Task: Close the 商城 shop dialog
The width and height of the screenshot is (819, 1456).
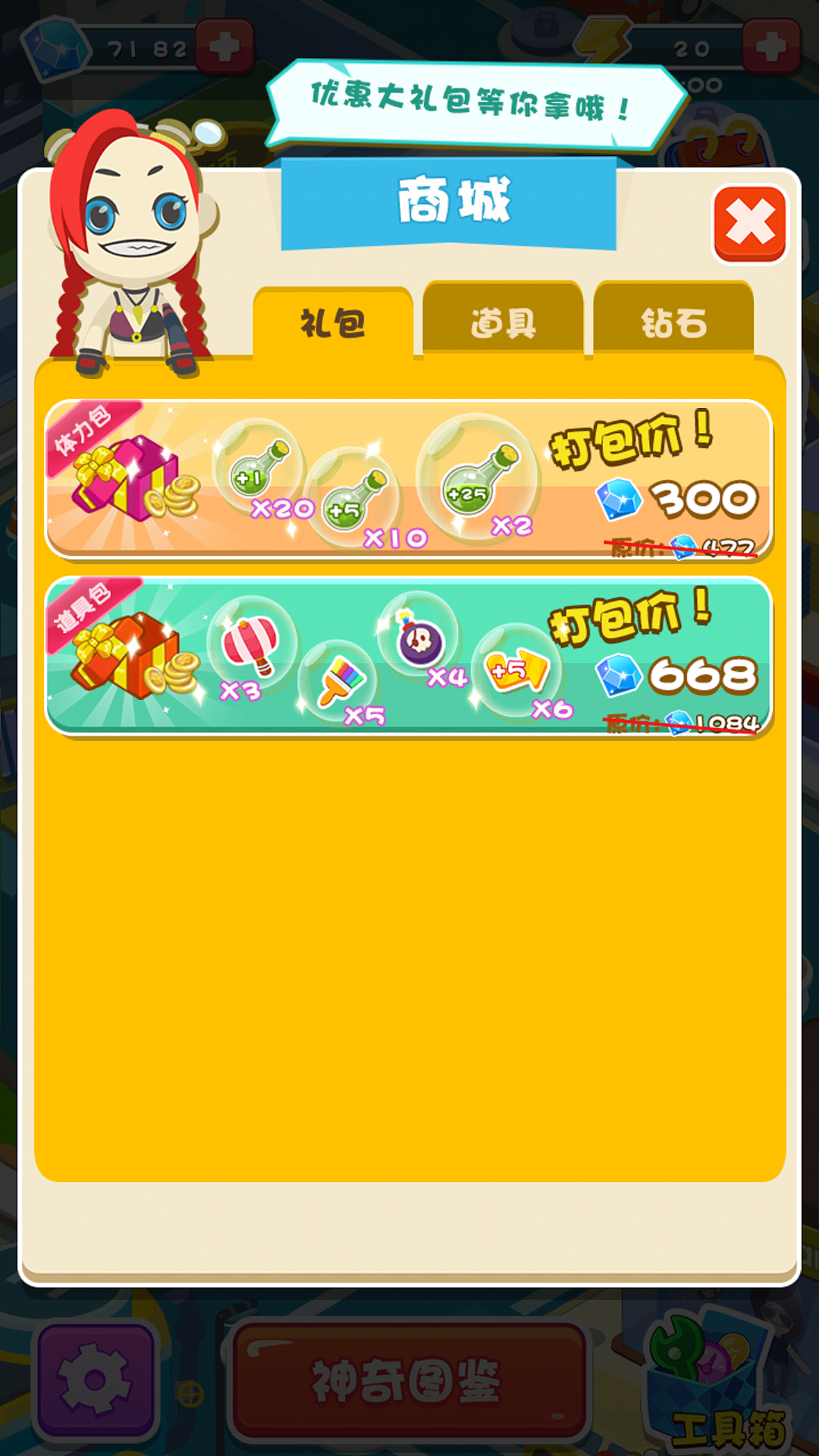Action: pyautogui.click(x=749, y=224)
